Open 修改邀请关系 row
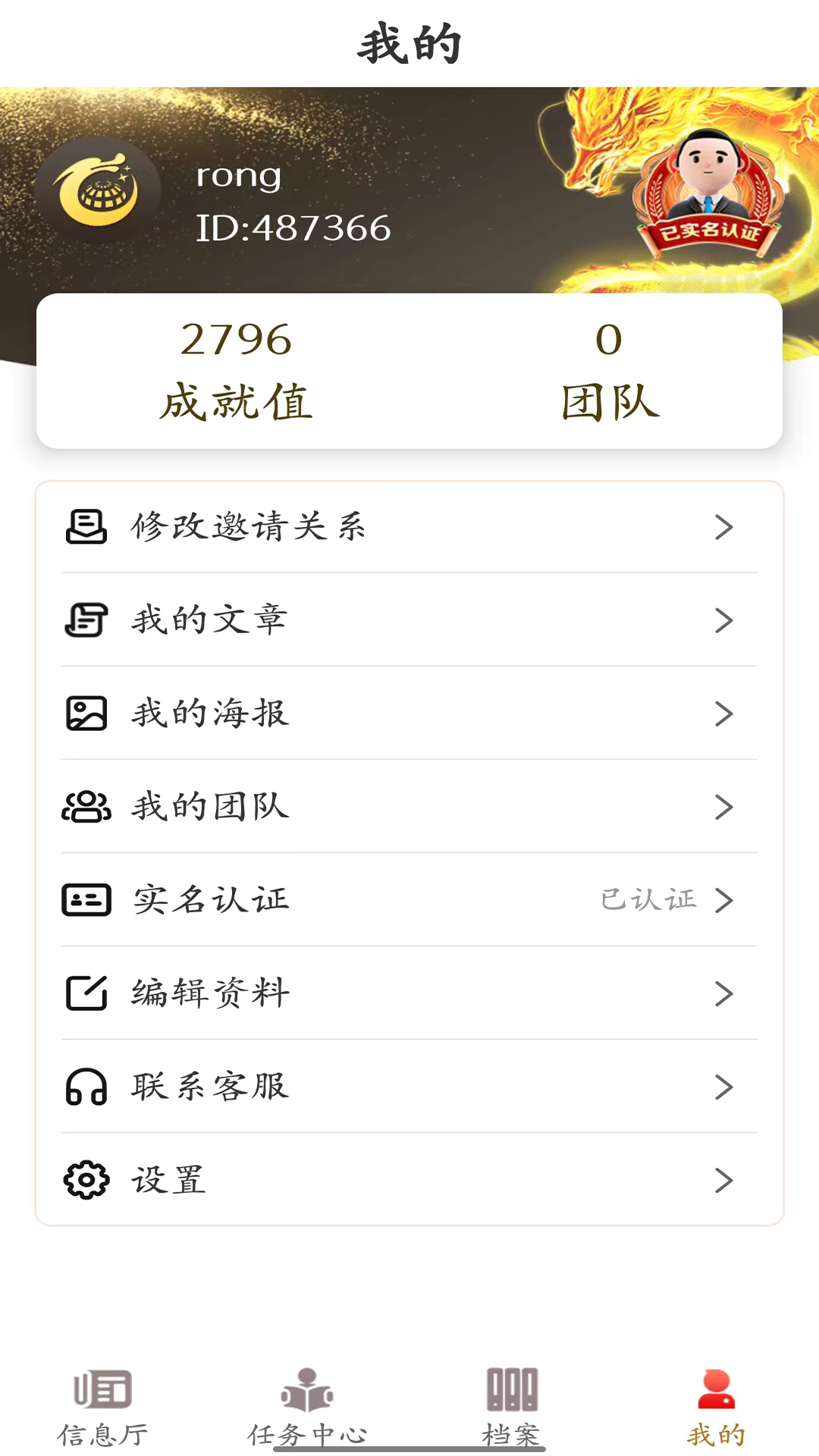 409,527
